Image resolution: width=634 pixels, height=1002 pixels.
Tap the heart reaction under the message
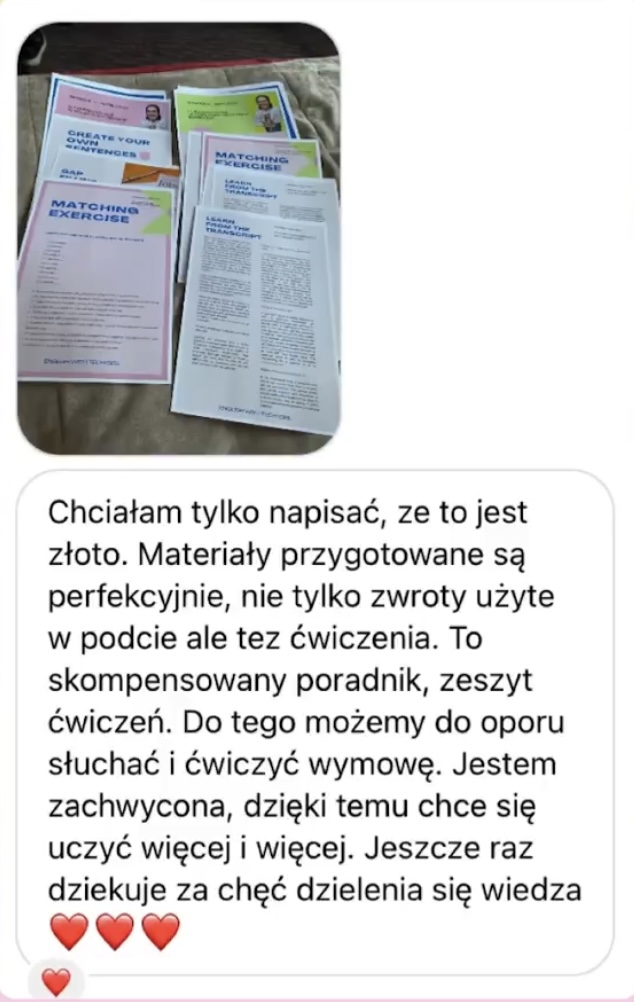point(56,982)
